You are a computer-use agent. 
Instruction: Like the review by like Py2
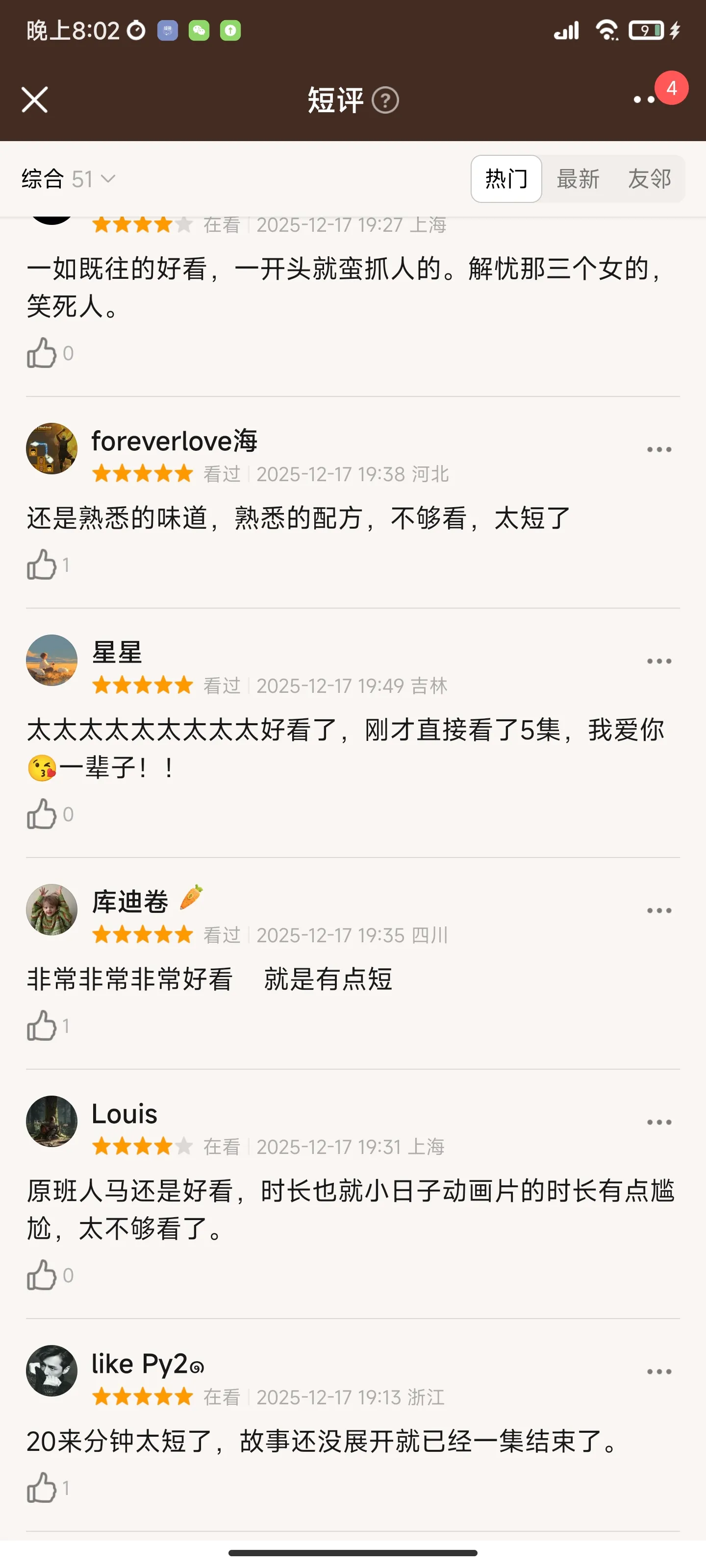coord(42,1488)
